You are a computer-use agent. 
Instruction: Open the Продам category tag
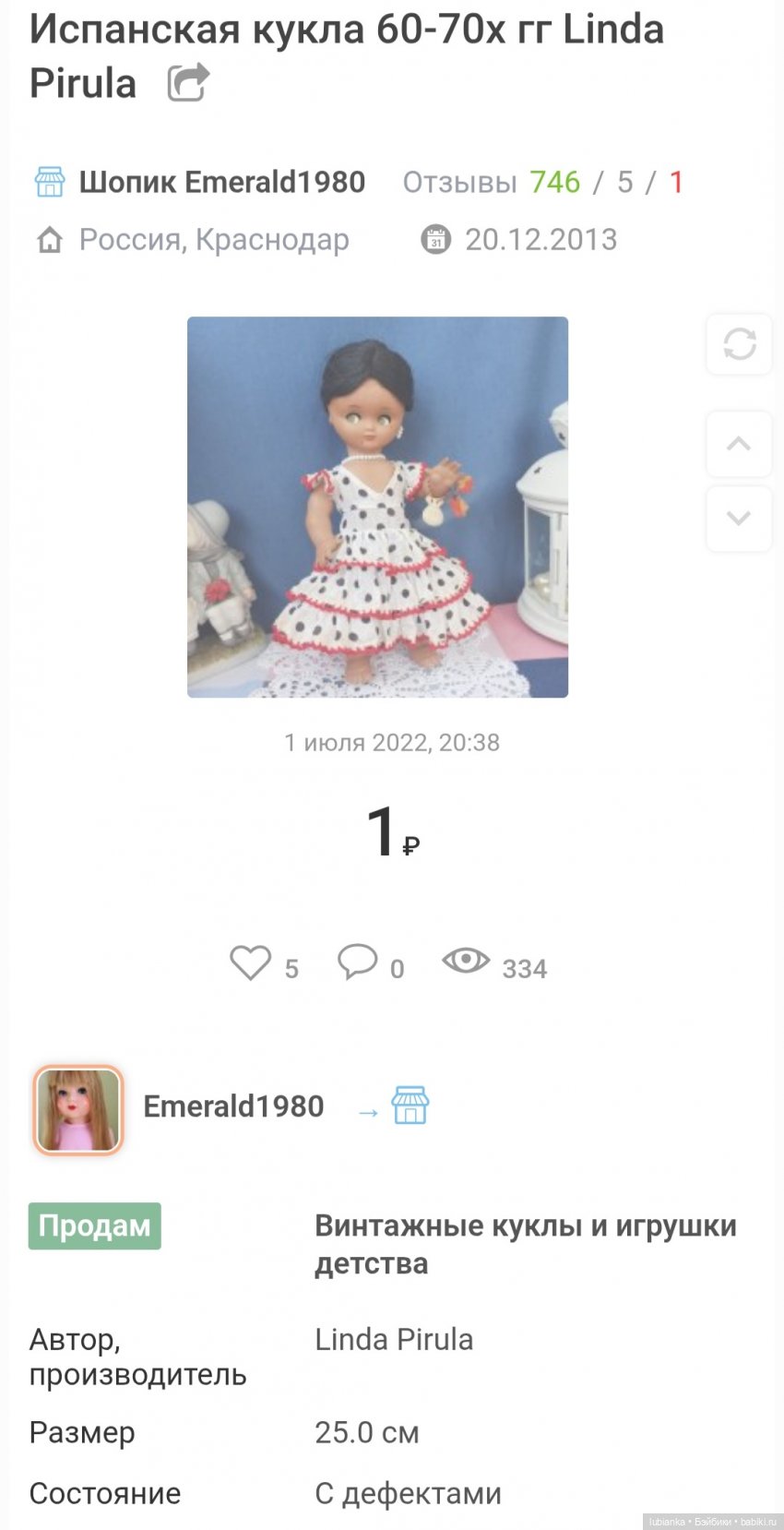(x=94, y=1226)
